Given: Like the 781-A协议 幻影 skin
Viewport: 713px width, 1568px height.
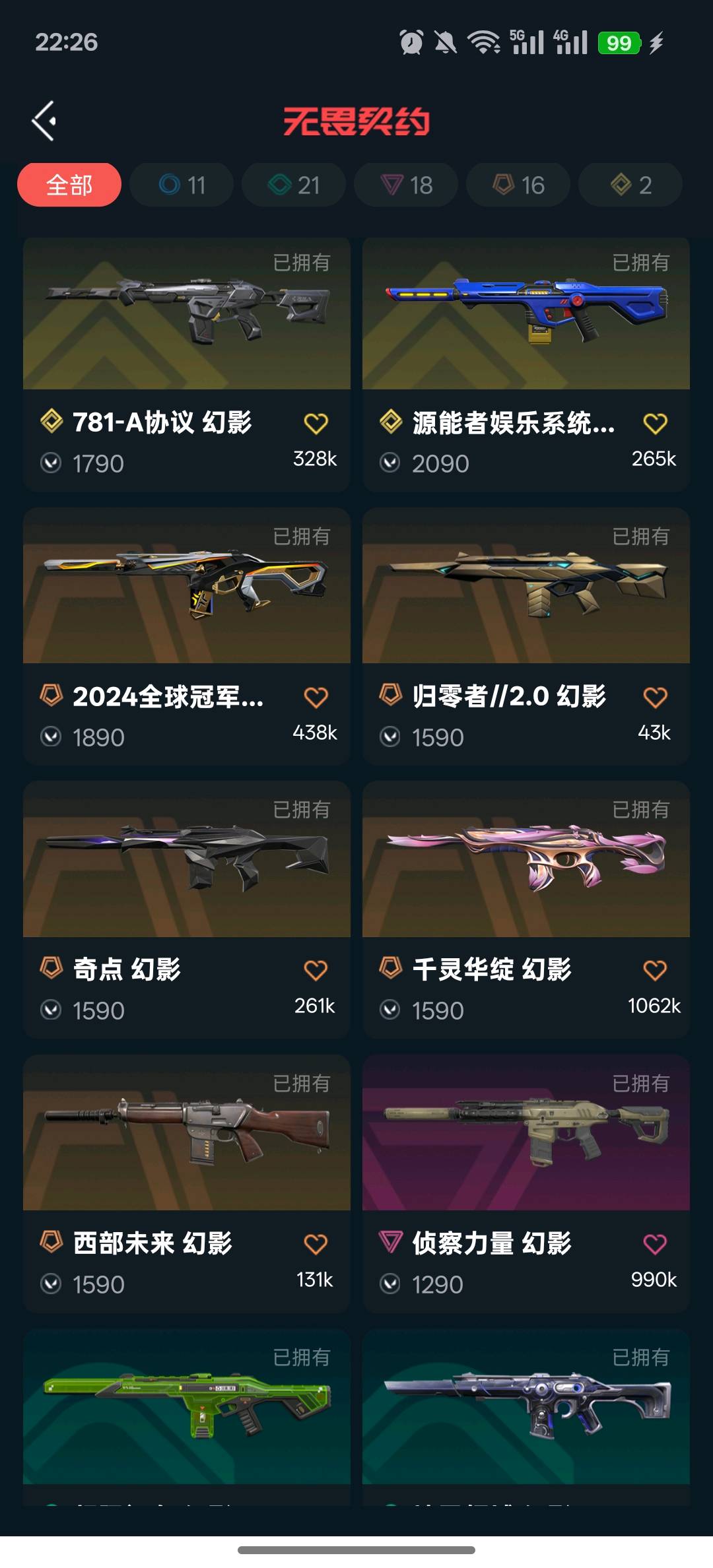Looking at the screenshot, I should [x=316, y=423].
